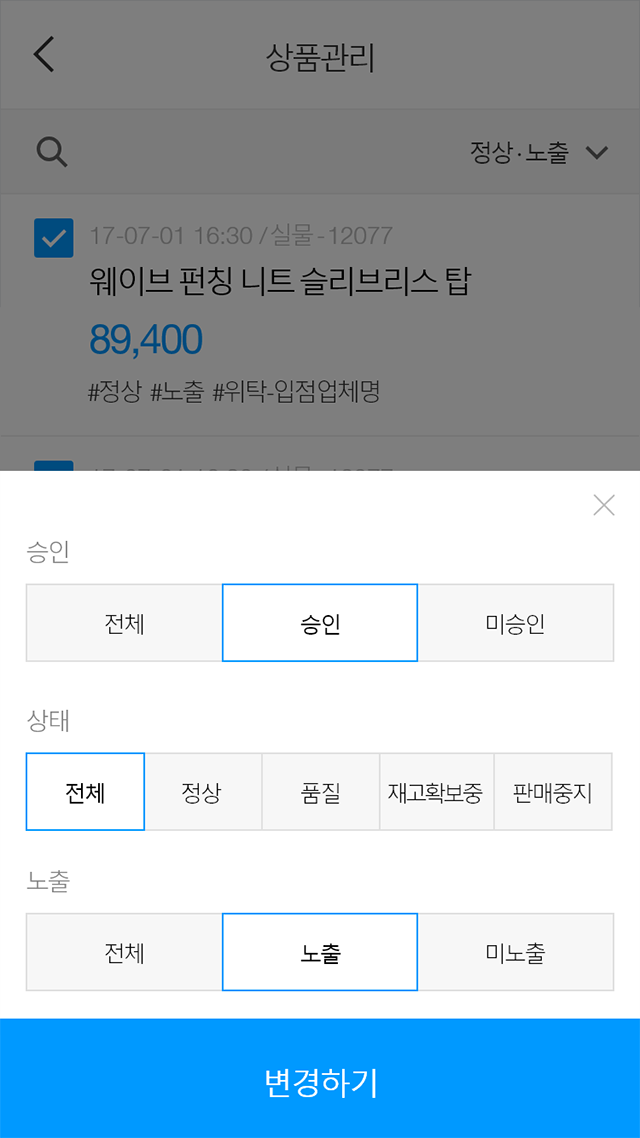
Task: Choose 품절 status filter
Action: coord(320,792)
